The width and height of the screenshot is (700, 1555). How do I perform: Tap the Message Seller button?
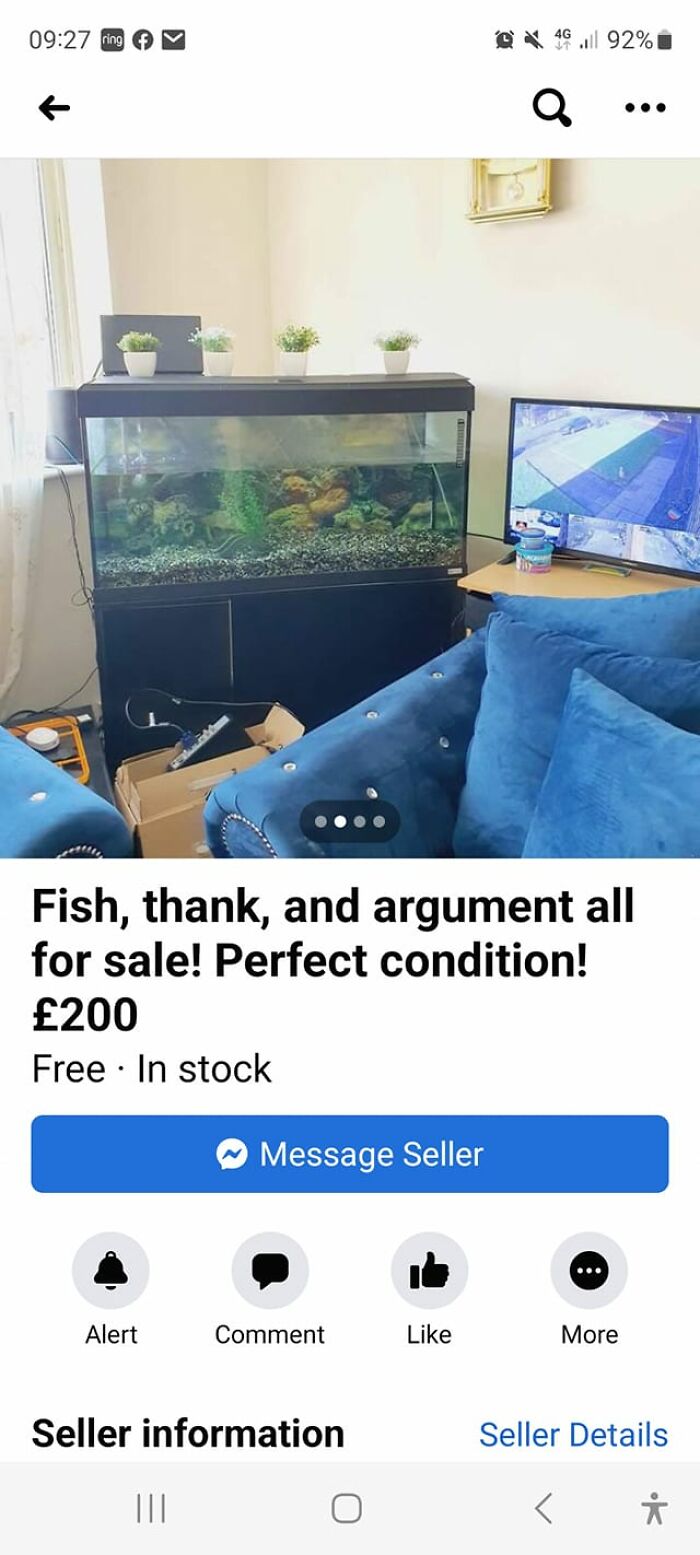point(350,1154)
